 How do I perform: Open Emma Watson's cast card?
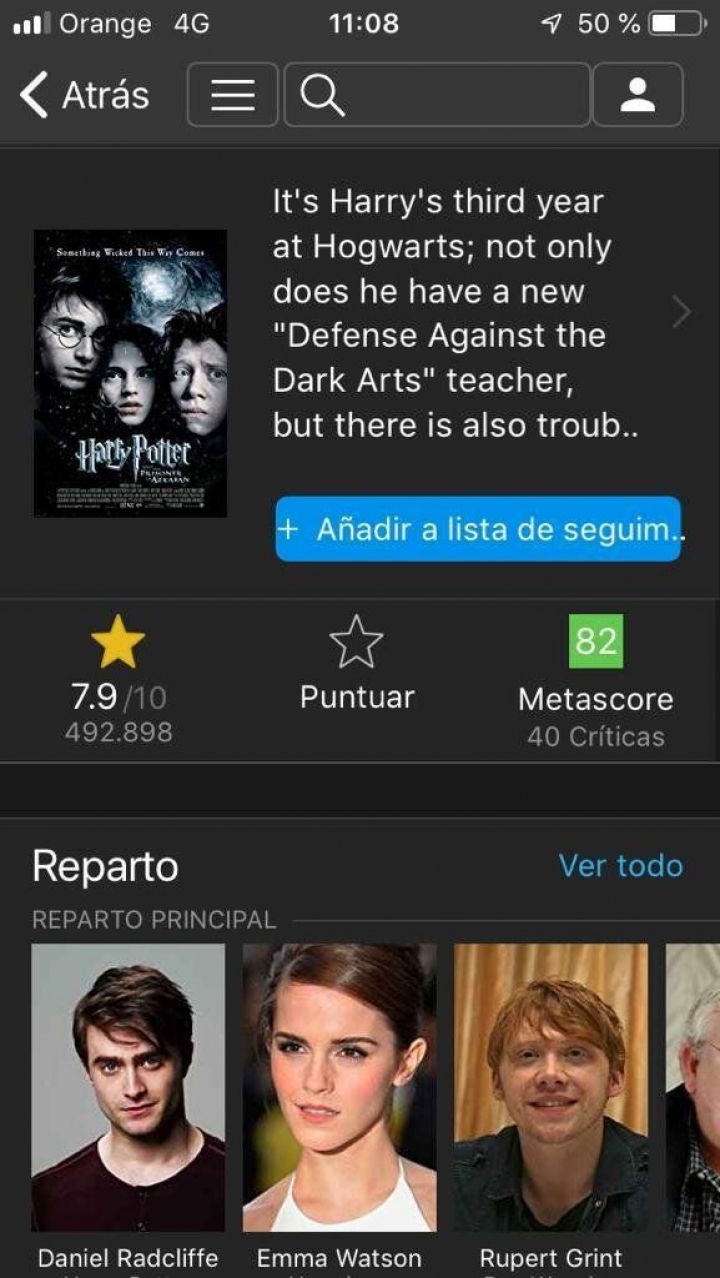[339, 1090]
